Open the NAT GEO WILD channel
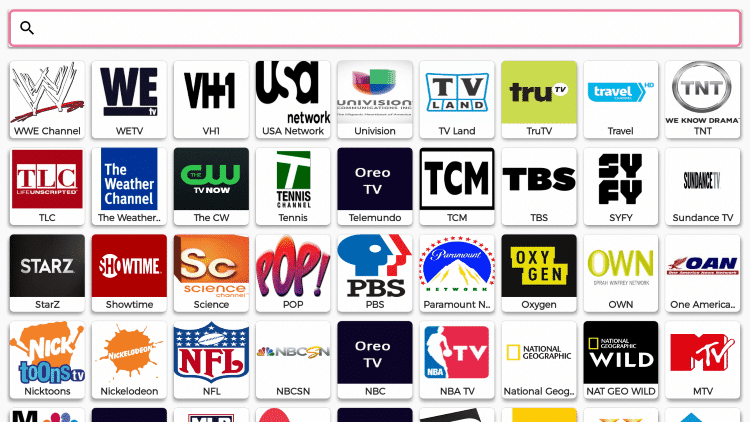Viewport: 750px width, 422px height. click(621, 359)
